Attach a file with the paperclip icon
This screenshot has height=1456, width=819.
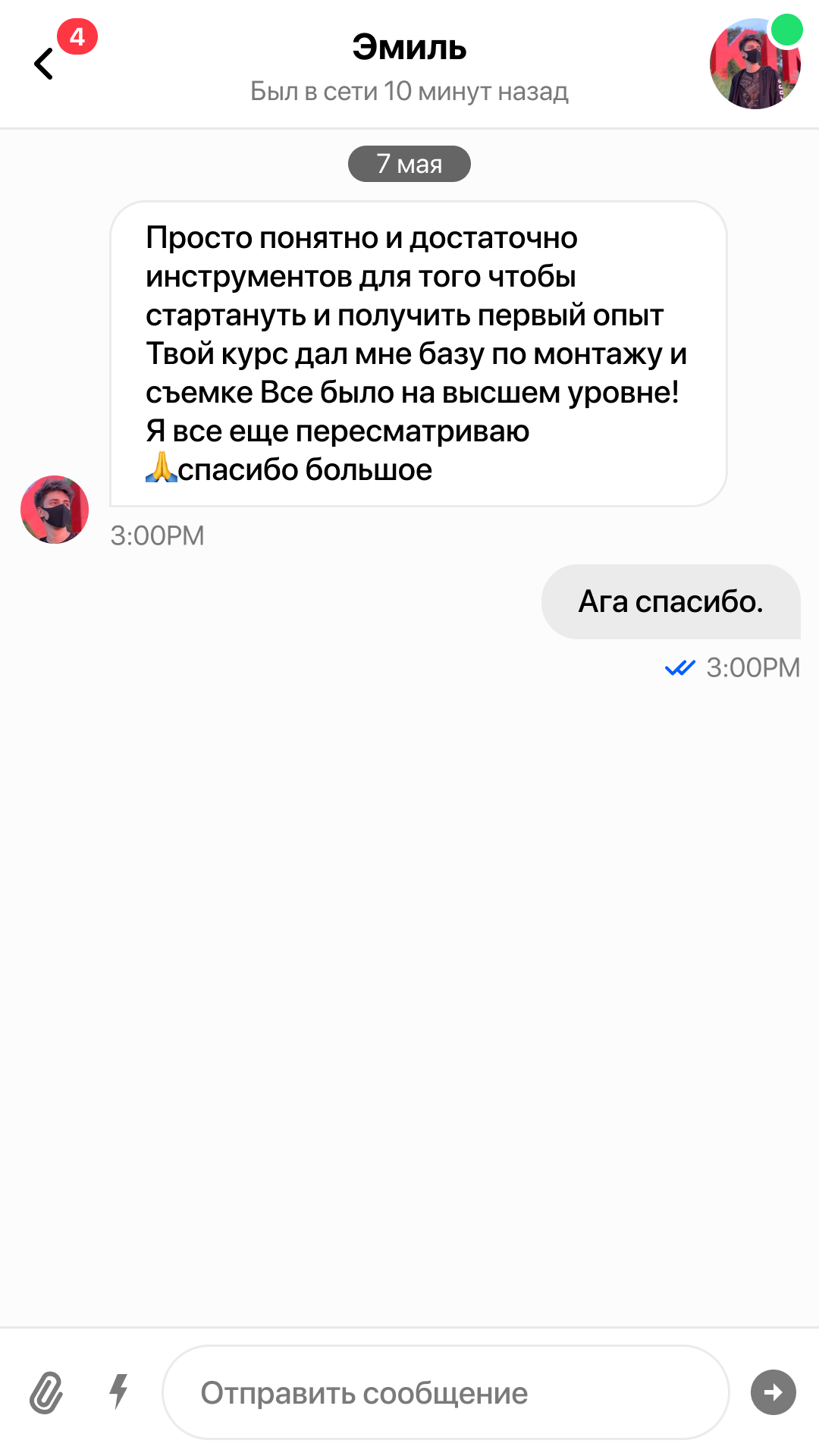click(46, 1392)
